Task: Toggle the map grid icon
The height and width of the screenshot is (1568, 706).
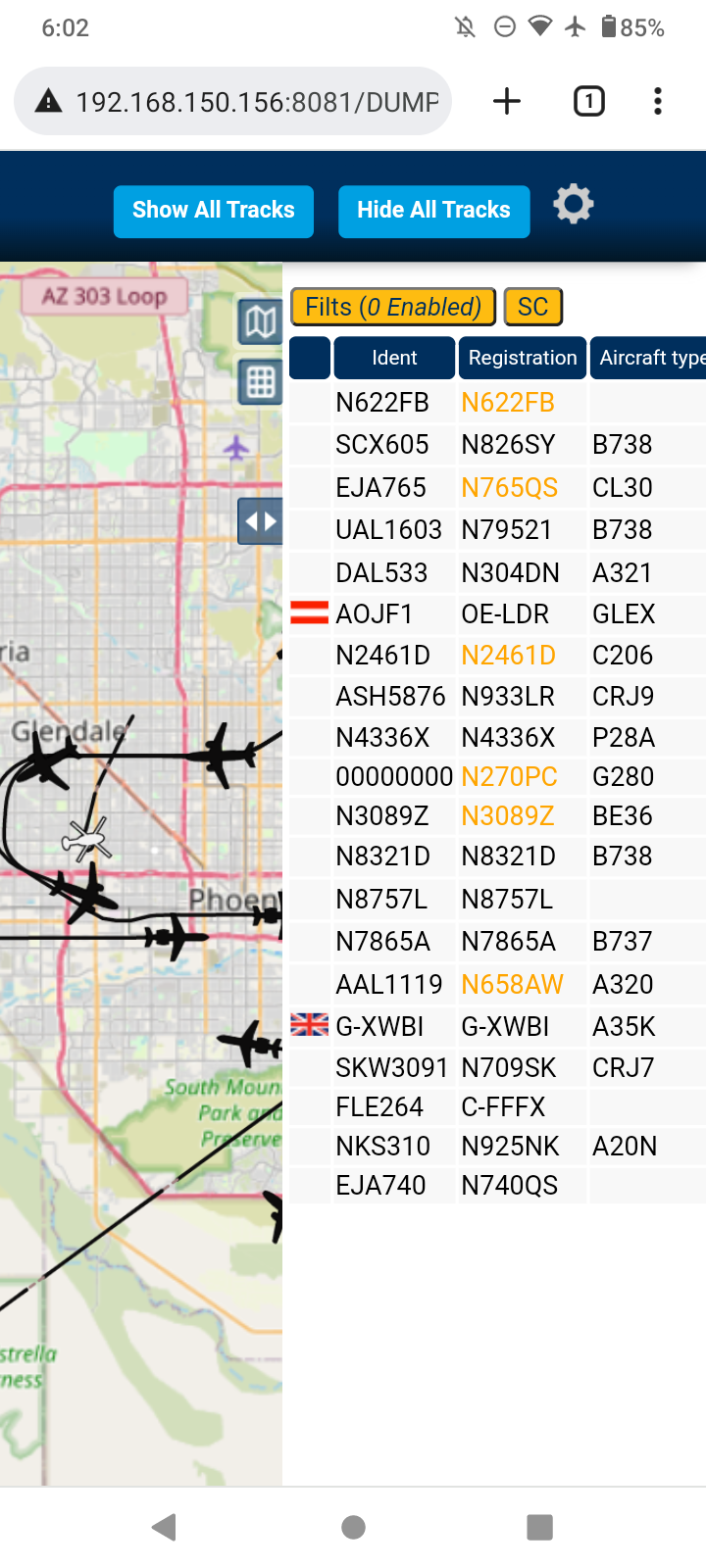Action: [260, 382]
